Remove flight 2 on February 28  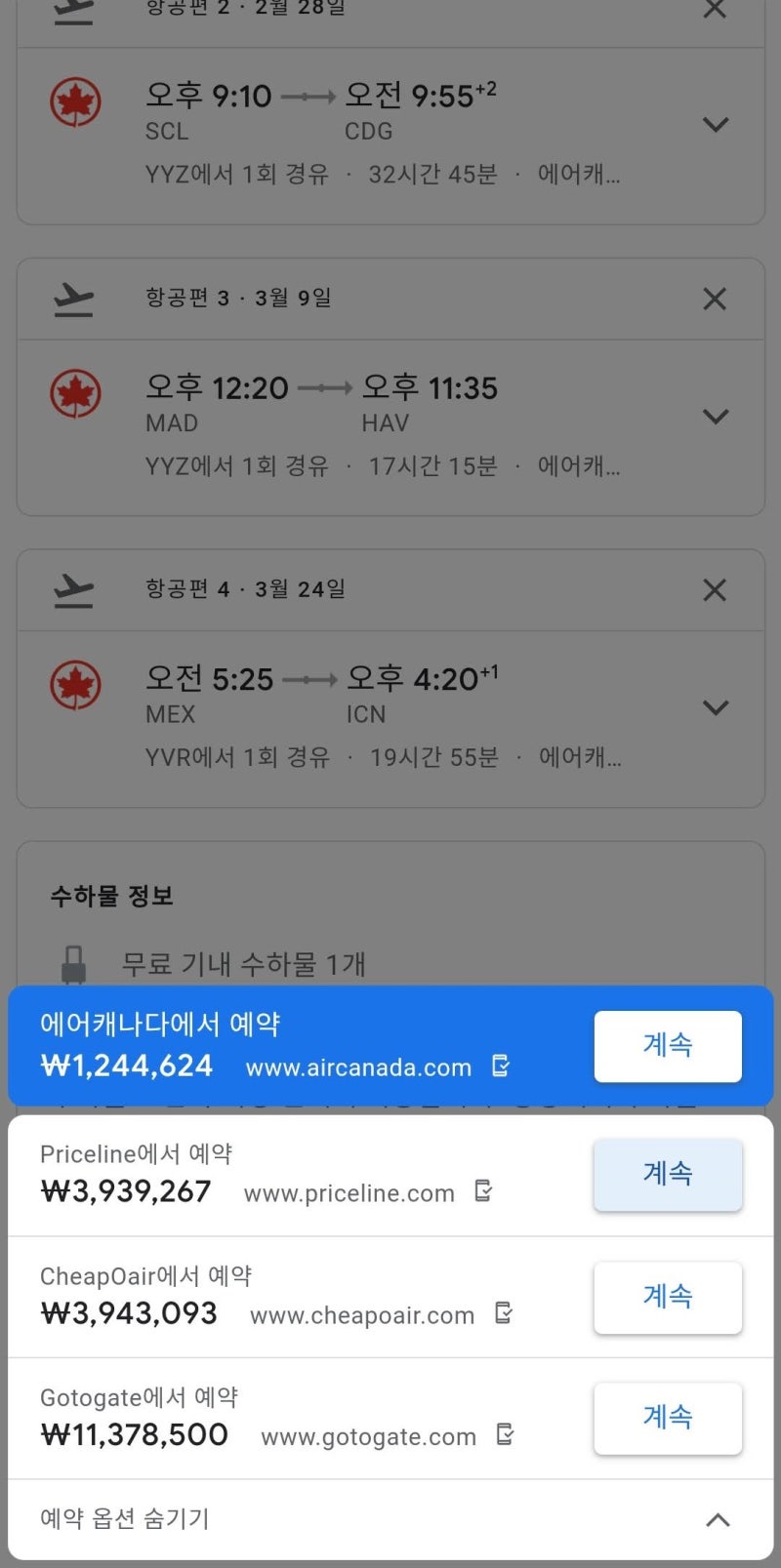click(715, 8)
